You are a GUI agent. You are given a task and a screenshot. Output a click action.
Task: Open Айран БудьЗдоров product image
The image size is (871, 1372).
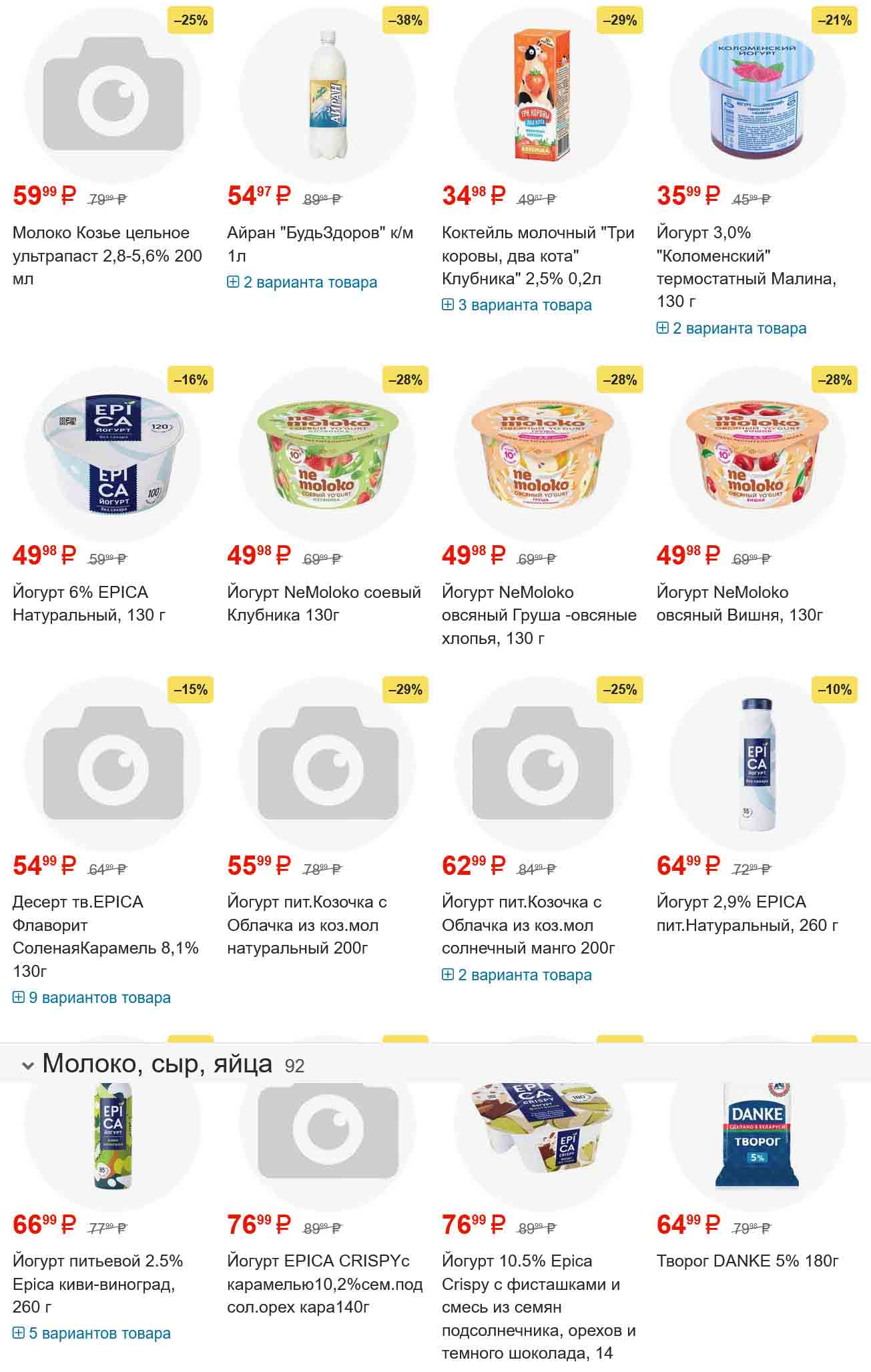pos(327,96)
